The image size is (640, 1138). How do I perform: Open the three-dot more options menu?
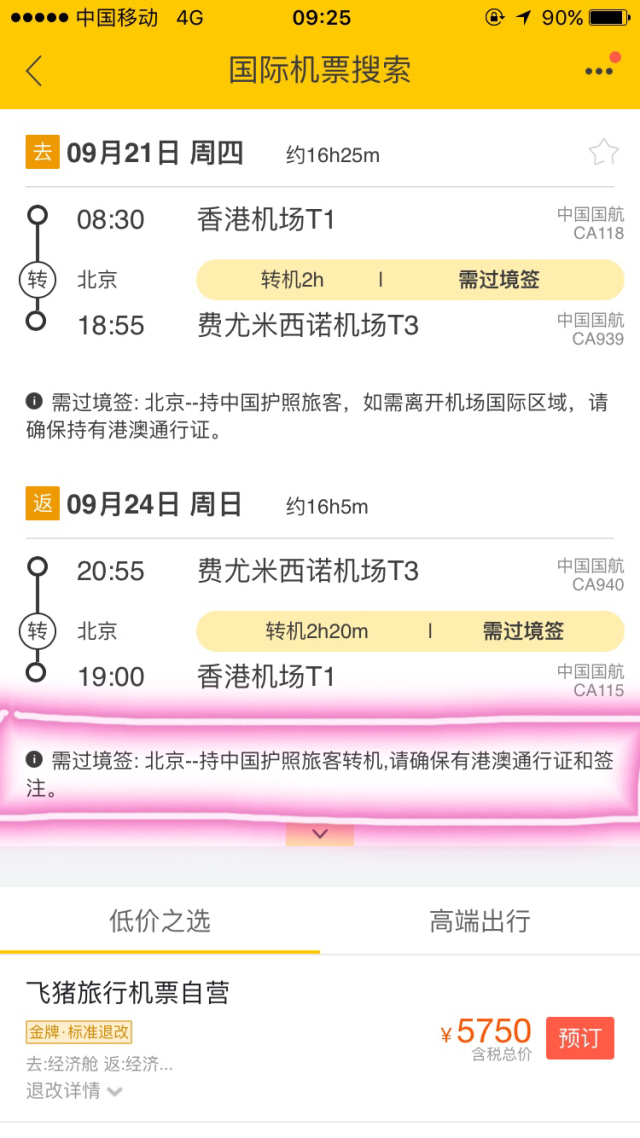point(599,70)
